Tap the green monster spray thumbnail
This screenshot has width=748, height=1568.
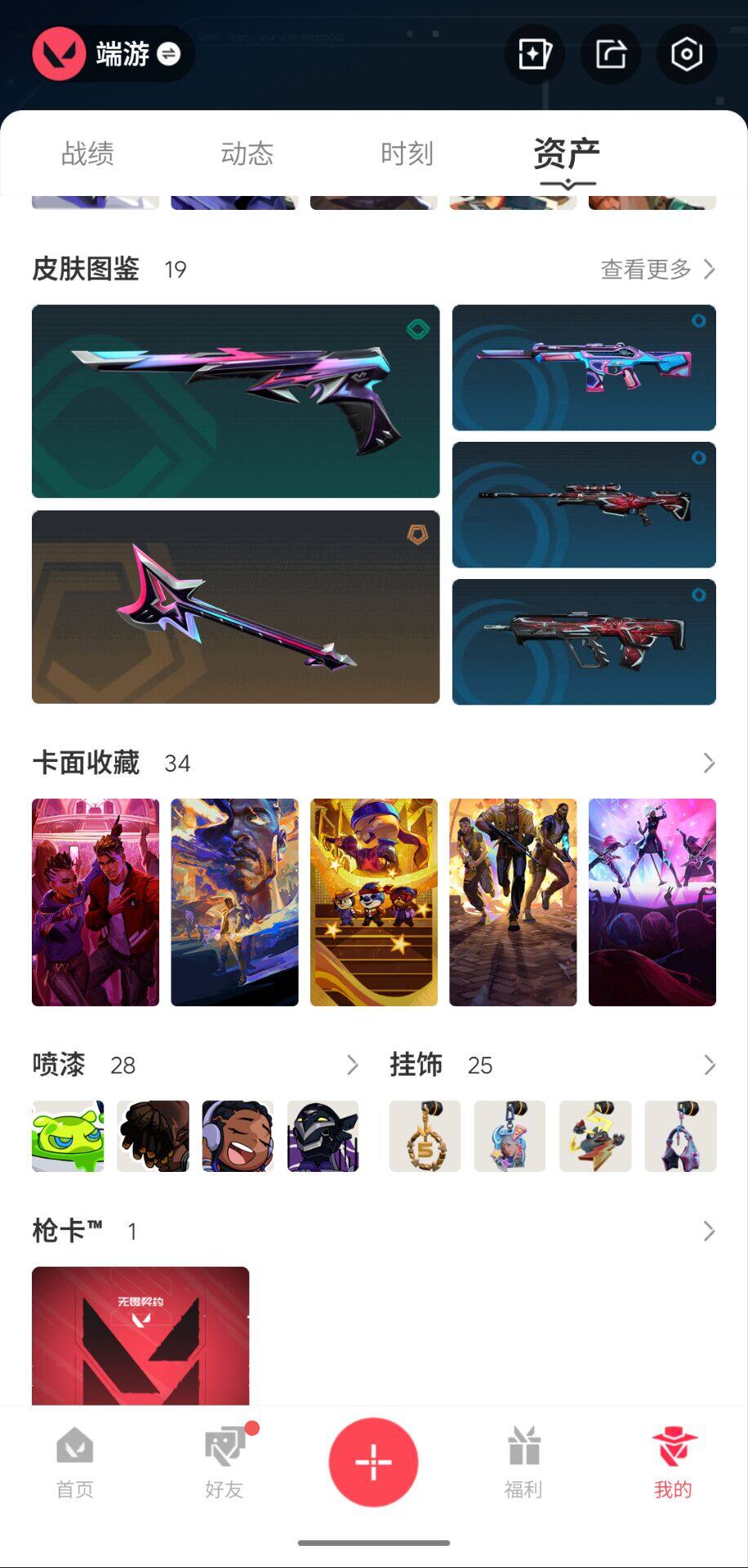[67, 1136]
